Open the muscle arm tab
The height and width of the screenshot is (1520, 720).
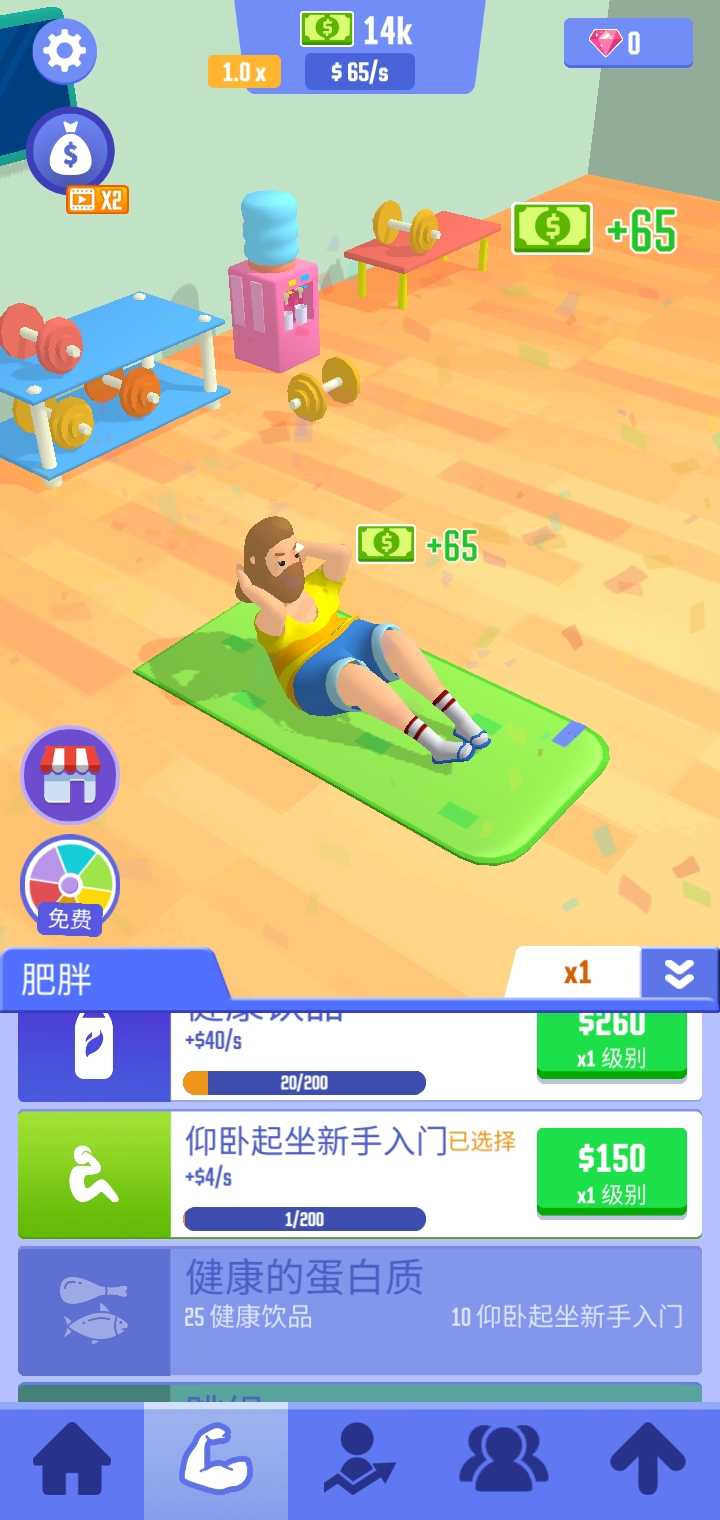click(x=216, y=1460)
